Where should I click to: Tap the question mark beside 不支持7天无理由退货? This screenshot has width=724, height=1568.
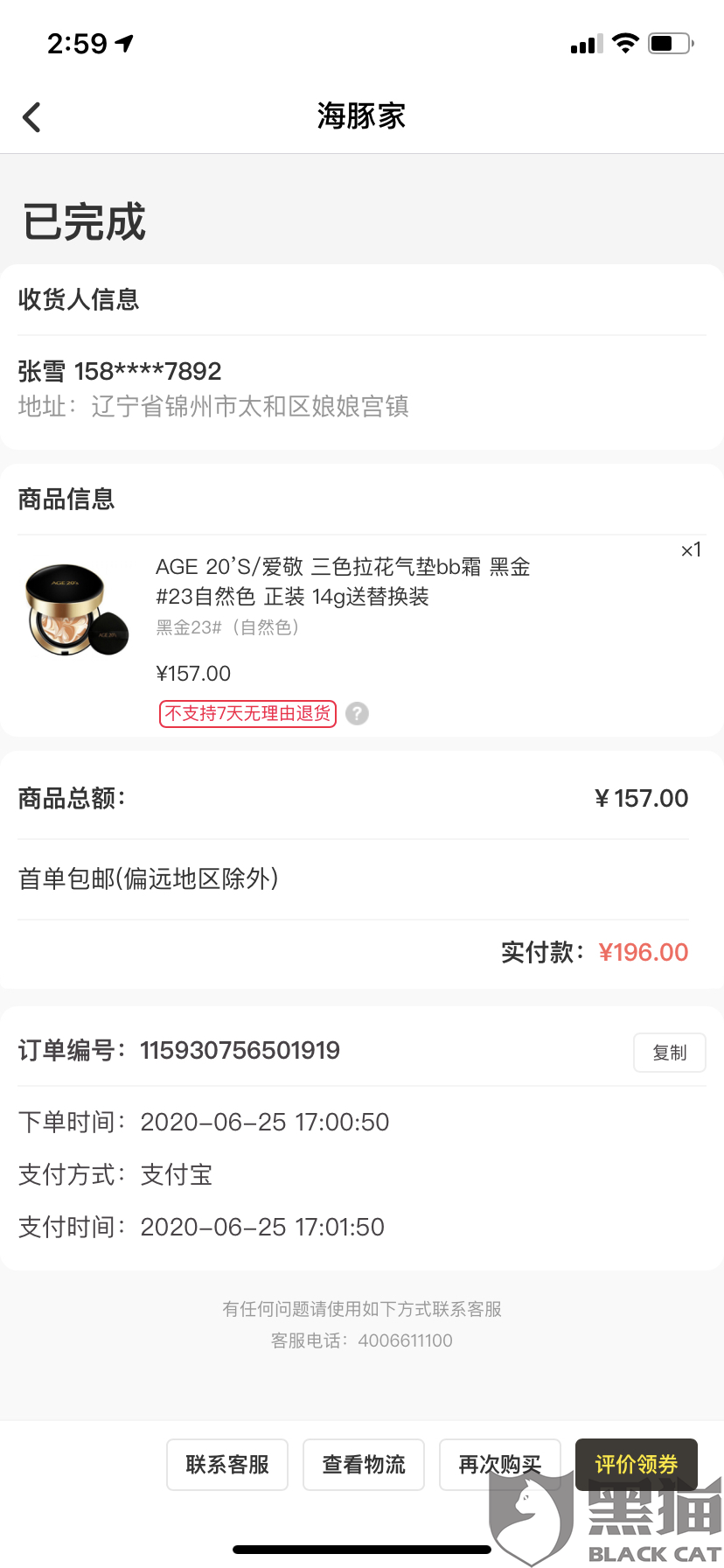click(357, 714)
